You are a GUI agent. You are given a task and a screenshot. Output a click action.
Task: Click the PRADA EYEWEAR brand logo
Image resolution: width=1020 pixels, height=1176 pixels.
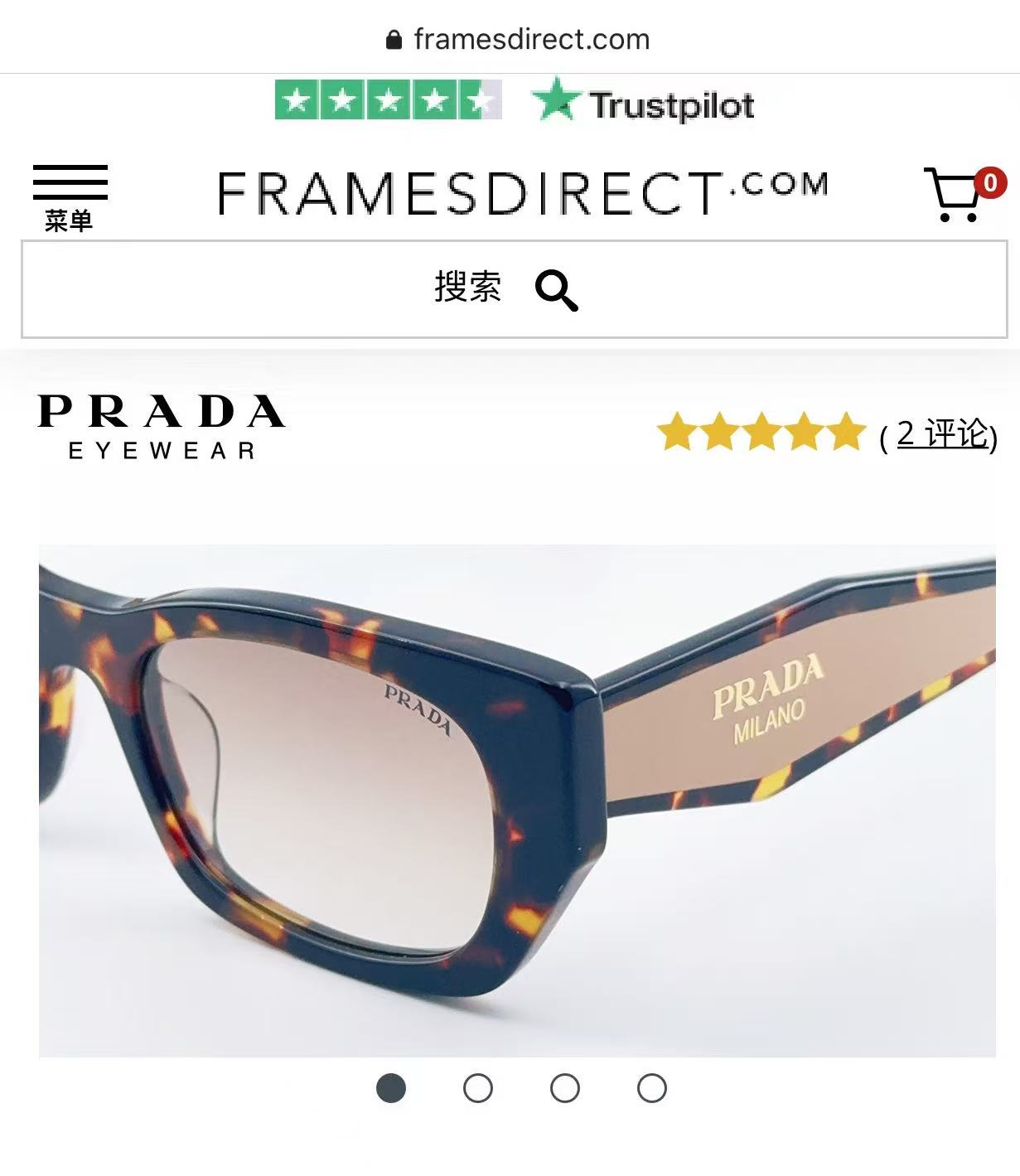(x=160, y=427)
